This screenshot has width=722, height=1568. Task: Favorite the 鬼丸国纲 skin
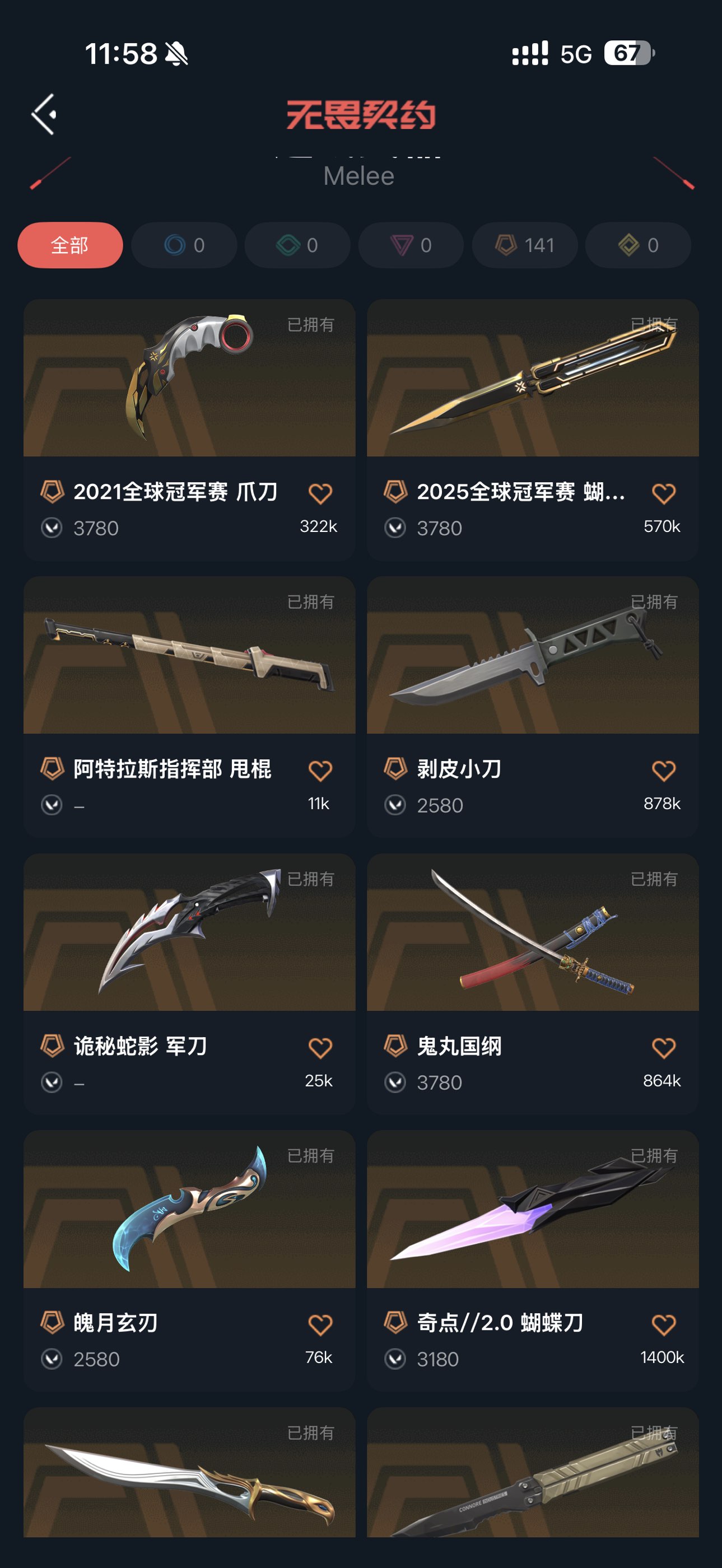tap(664, 1048)
